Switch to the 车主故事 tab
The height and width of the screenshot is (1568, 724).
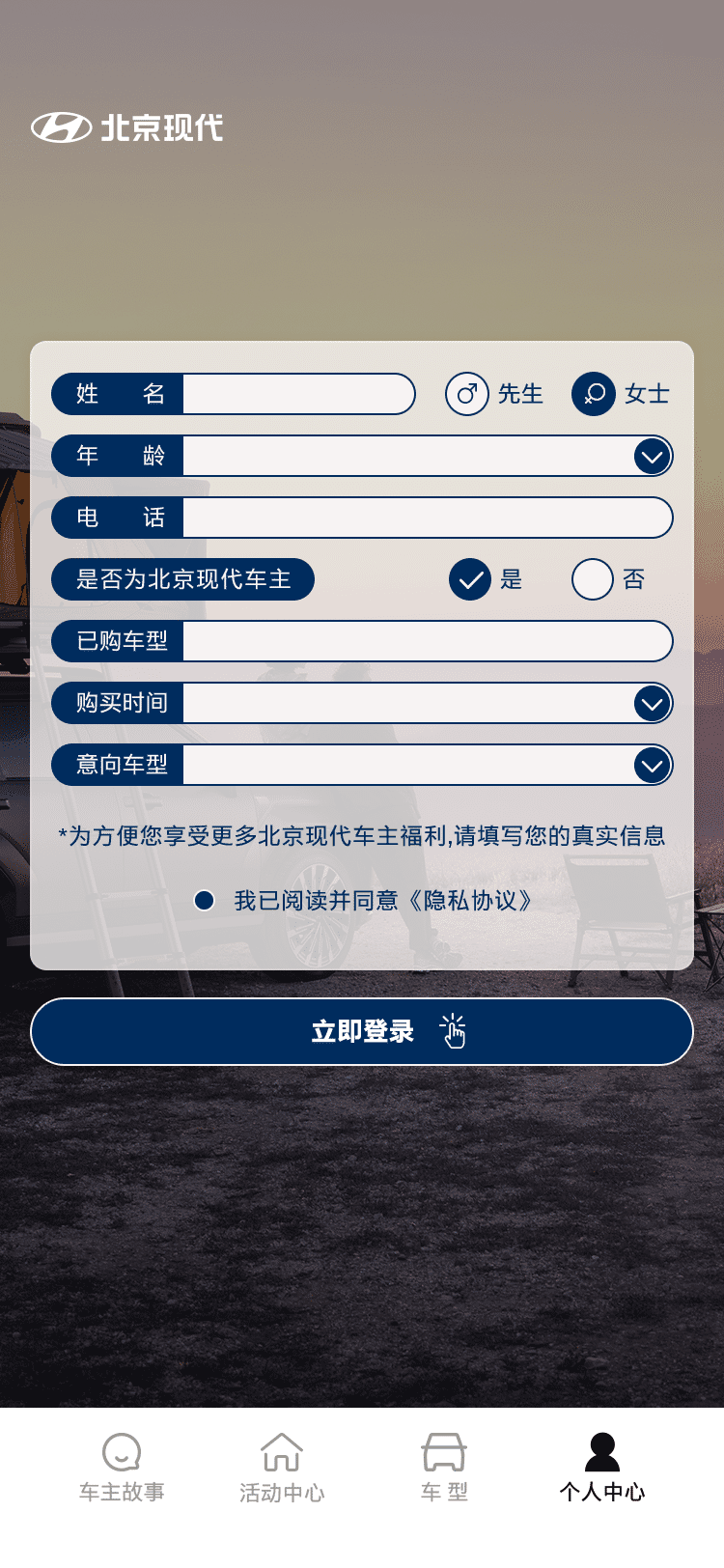pos(122,1468)
